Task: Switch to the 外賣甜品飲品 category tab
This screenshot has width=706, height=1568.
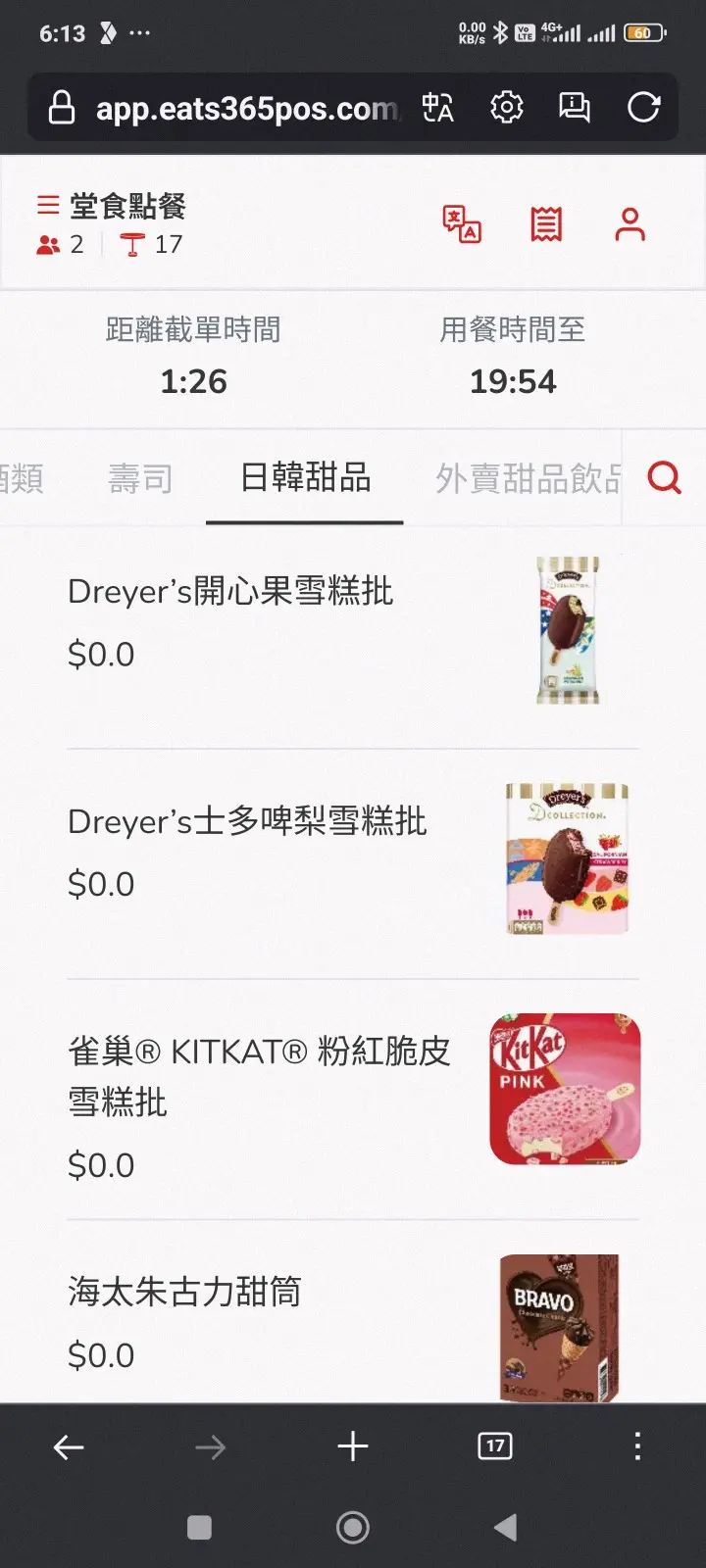Action: 528,479
